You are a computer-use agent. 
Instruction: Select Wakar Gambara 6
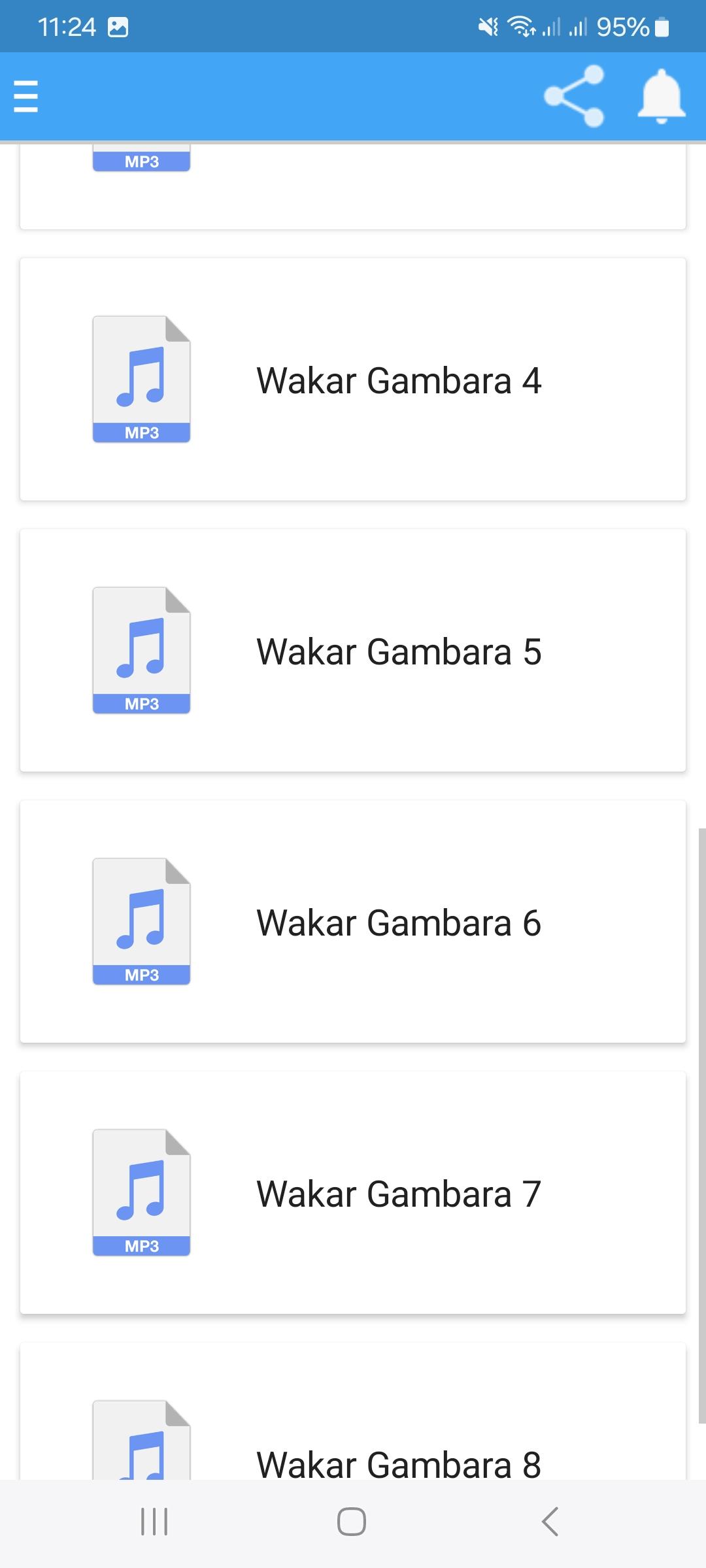click(x=353, y=922)
